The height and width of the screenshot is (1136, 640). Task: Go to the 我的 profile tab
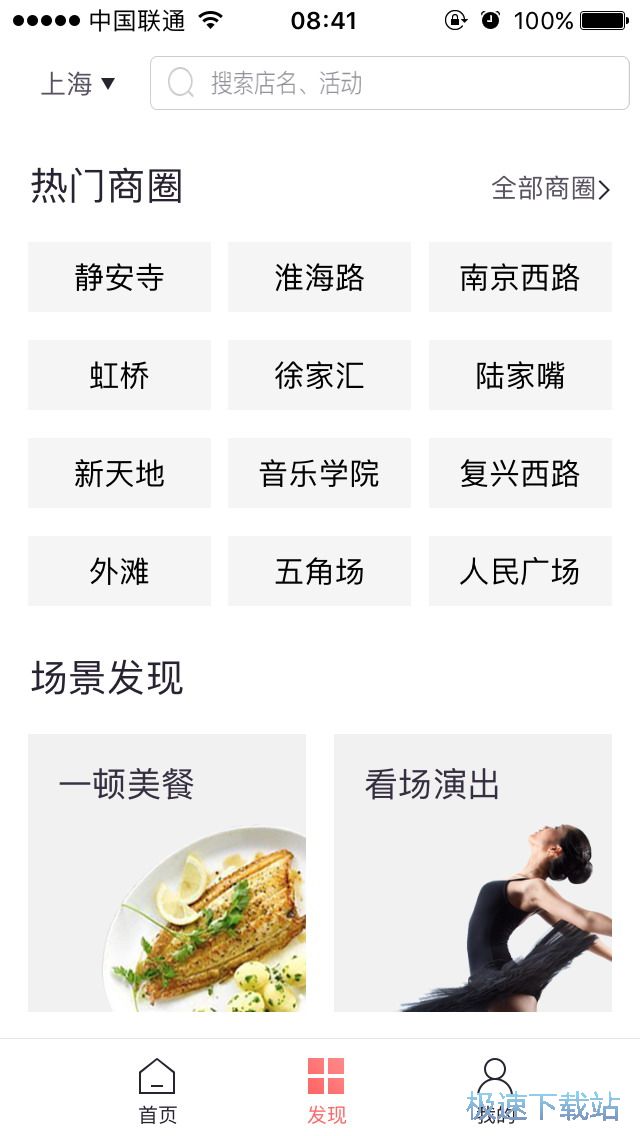click(495, 1090)
